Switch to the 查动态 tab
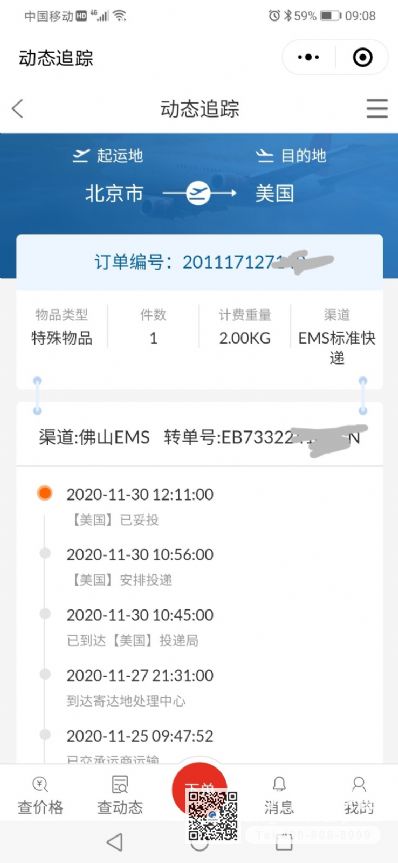This screenshot has height=863, width=398. pos(120,795)
